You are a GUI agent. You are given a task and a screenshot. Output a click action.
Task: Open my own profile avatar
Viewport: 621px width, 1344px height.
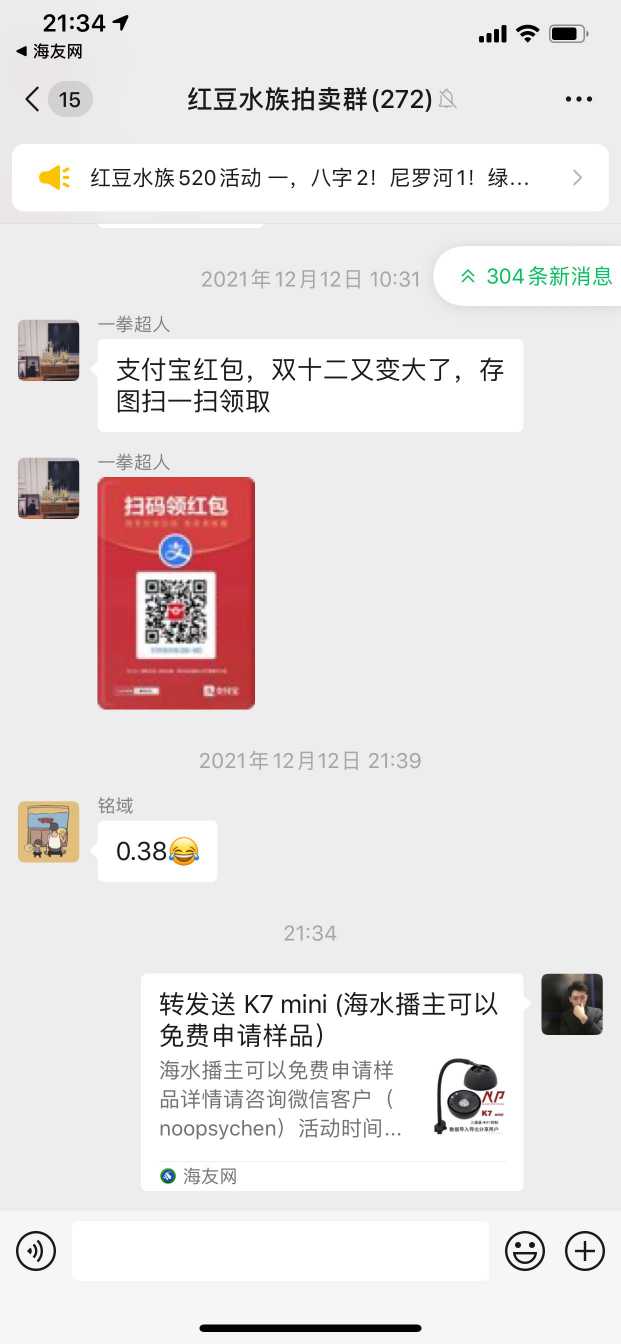(x=571, y=1004)
